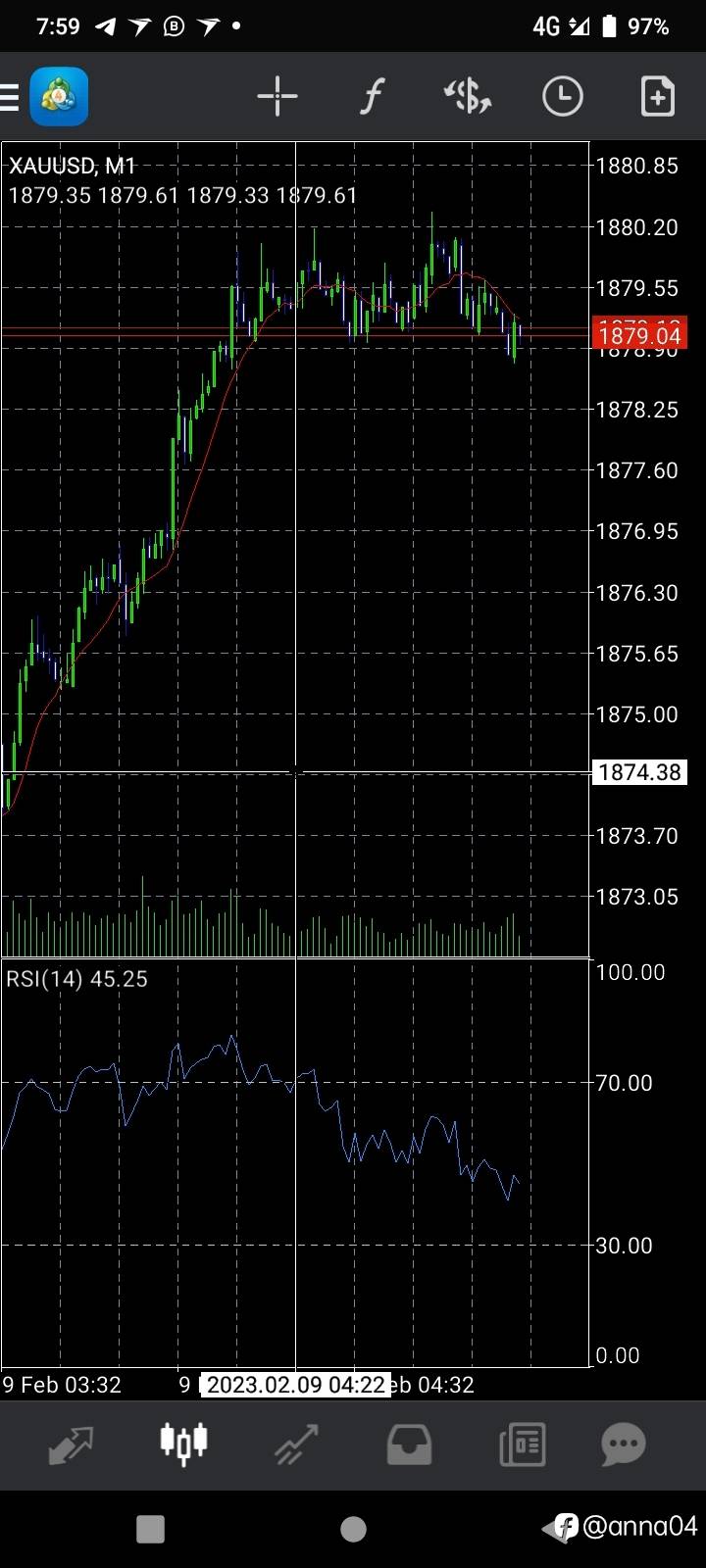The image size is (706, 1568).
Task: Switch to the News tab
Action: (522, 1445)
